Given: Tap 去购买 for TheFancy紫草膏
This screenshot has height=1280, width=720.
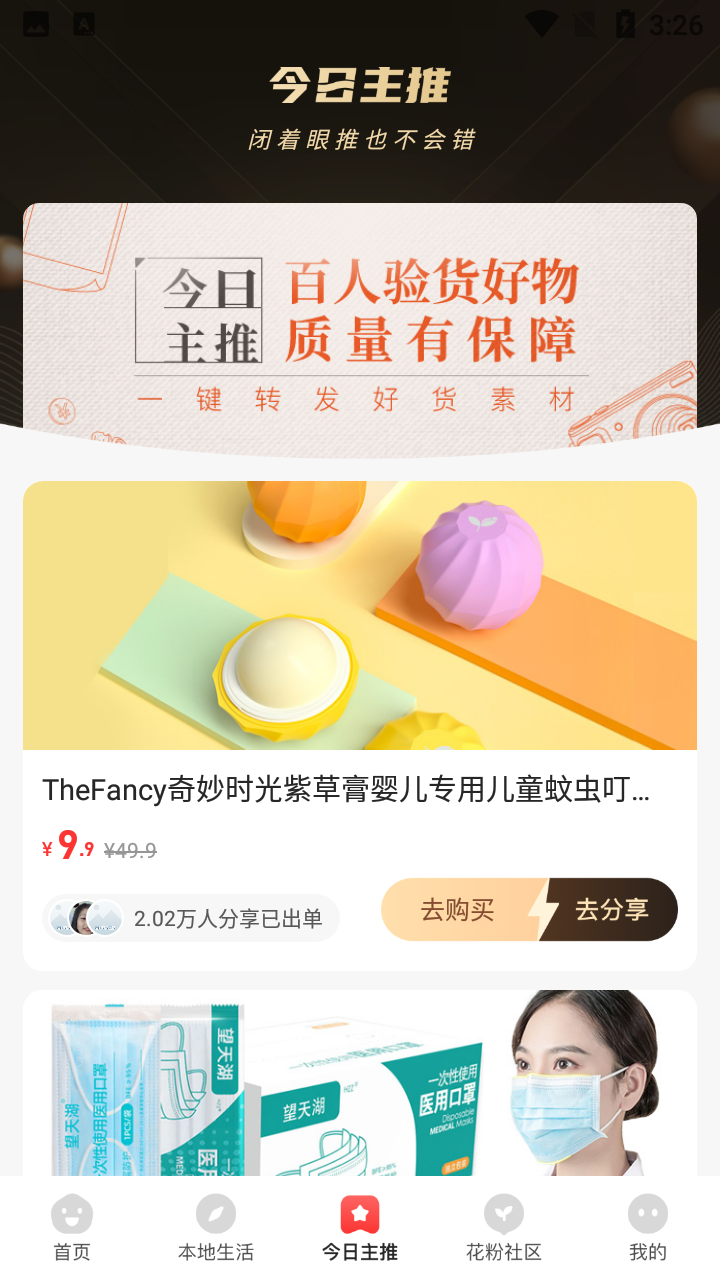Looking at the screenshot, I should pos(458,910).
